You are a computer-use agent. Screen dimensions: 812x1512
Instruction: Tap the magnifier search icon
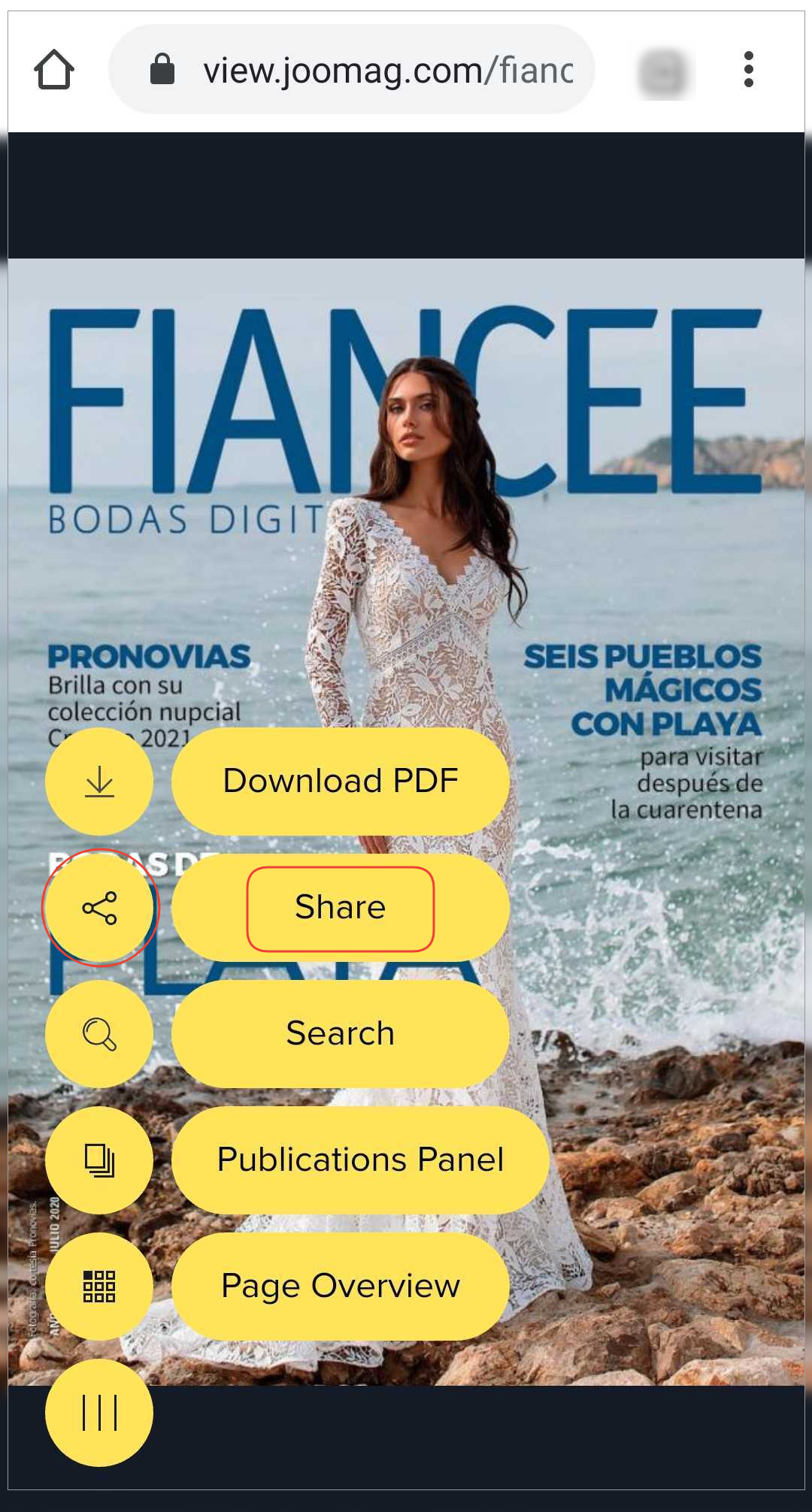[99, 1034]
